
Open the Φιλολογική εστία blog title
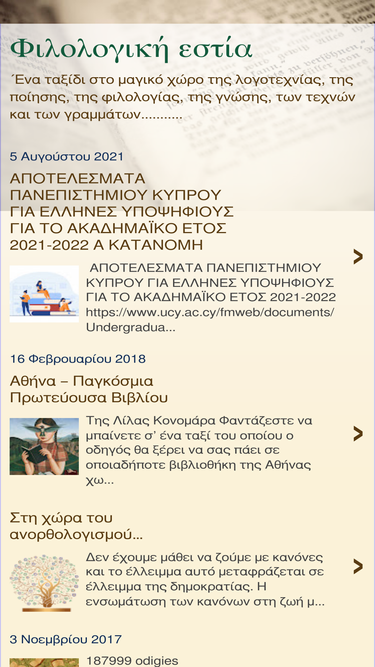click(131, 50)
